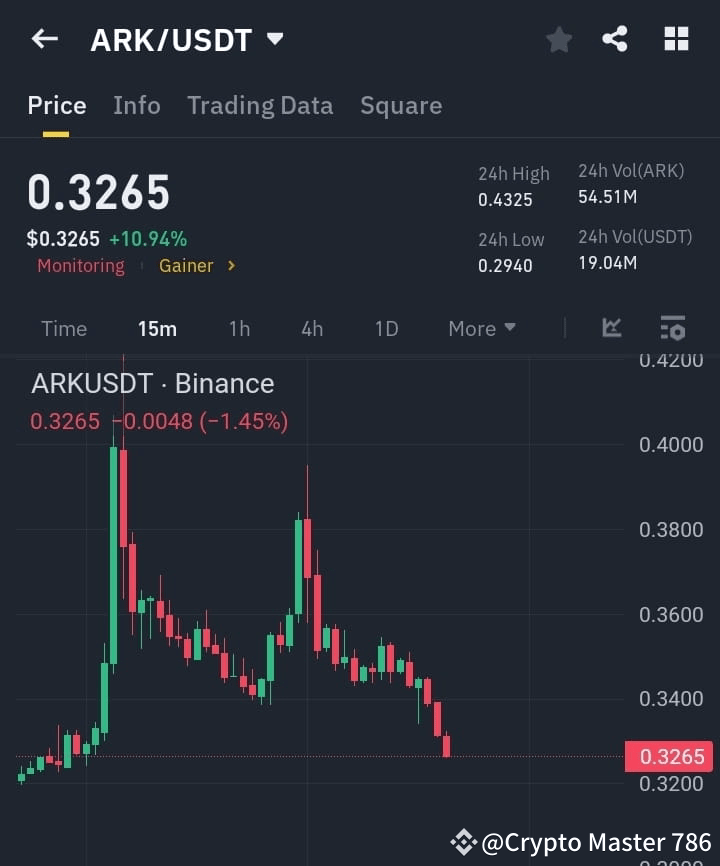The image size is (720, 866).
Task: Open the grid layout icon top right
Action: pos(676,39)
